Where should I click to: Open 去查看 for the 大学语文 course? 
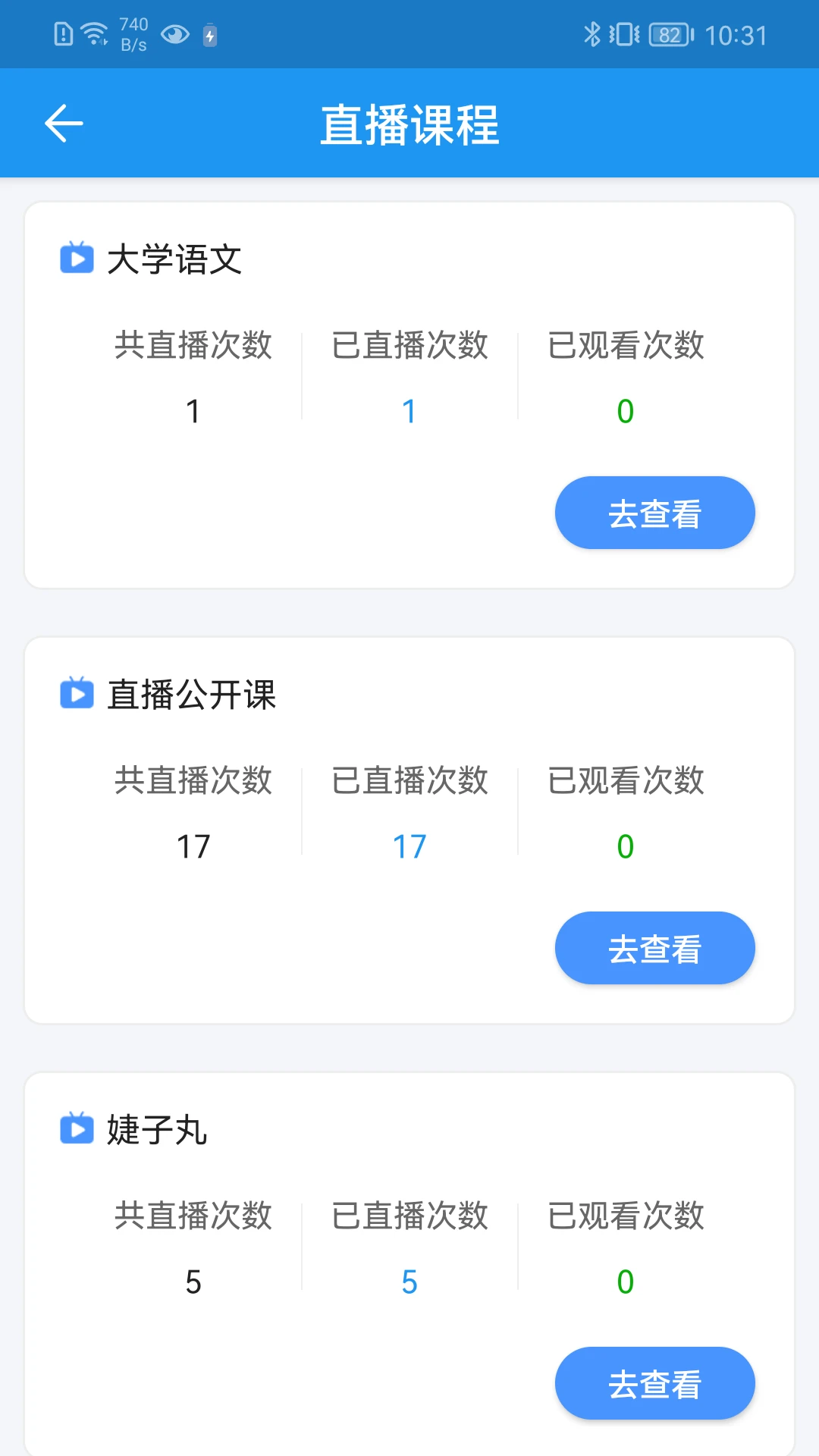point(654,513)
